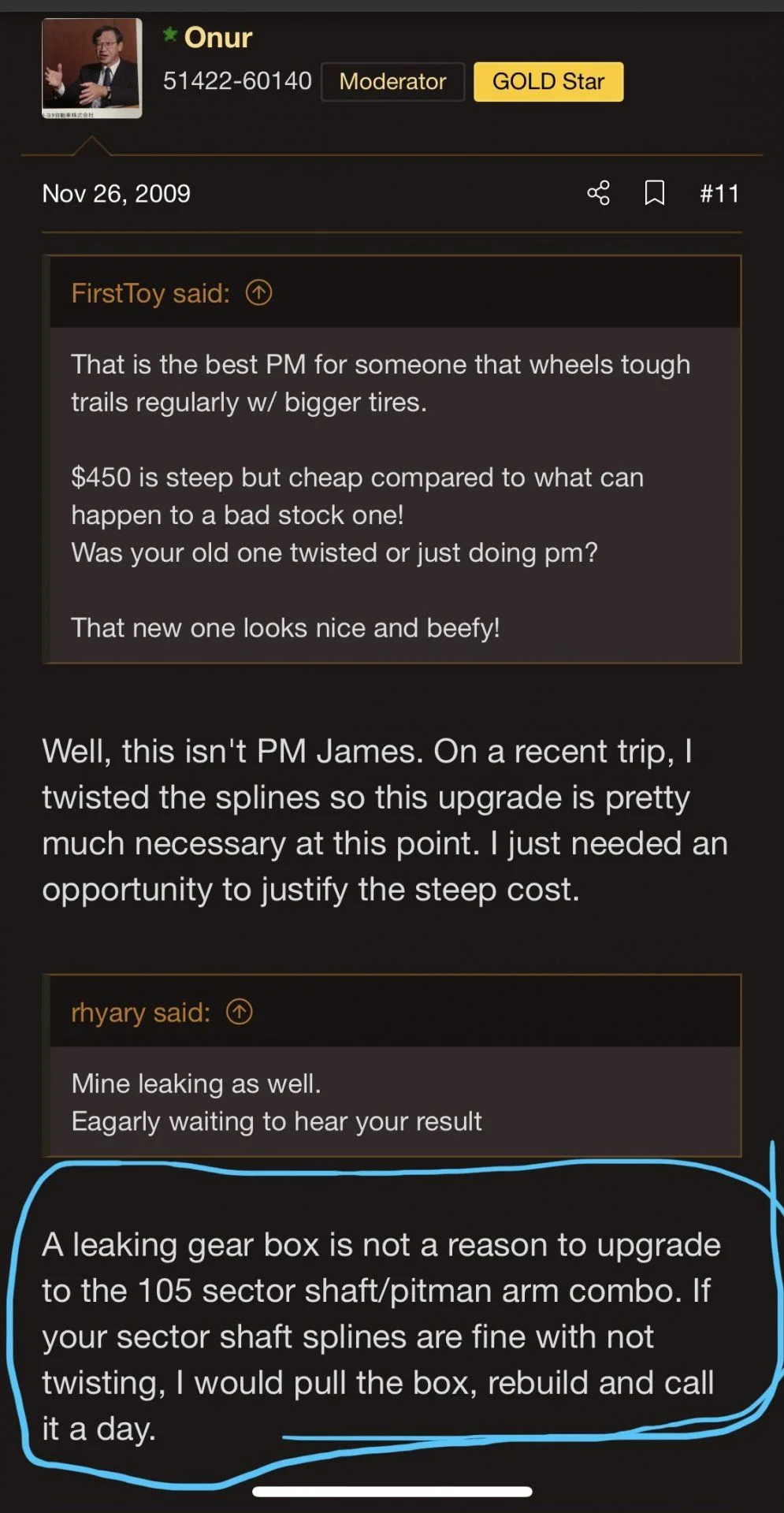The width and height of the screenshot is (784, 1513).
Task: Open the Nov 26, 2009 timestamp link
Action: click(x=117, y=194)
